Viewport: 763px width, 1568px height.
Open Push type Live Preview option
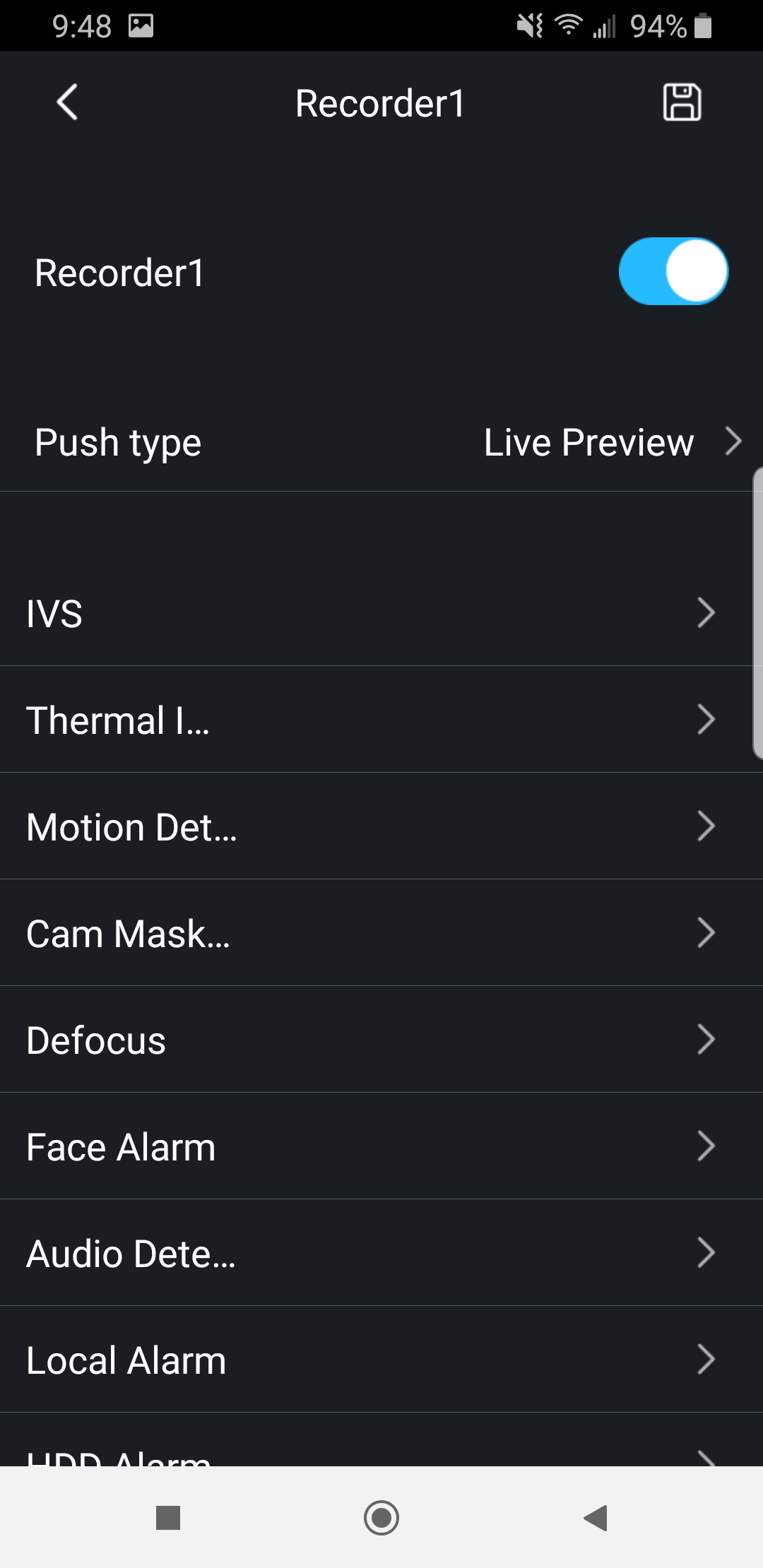click(x=381, y=443)
